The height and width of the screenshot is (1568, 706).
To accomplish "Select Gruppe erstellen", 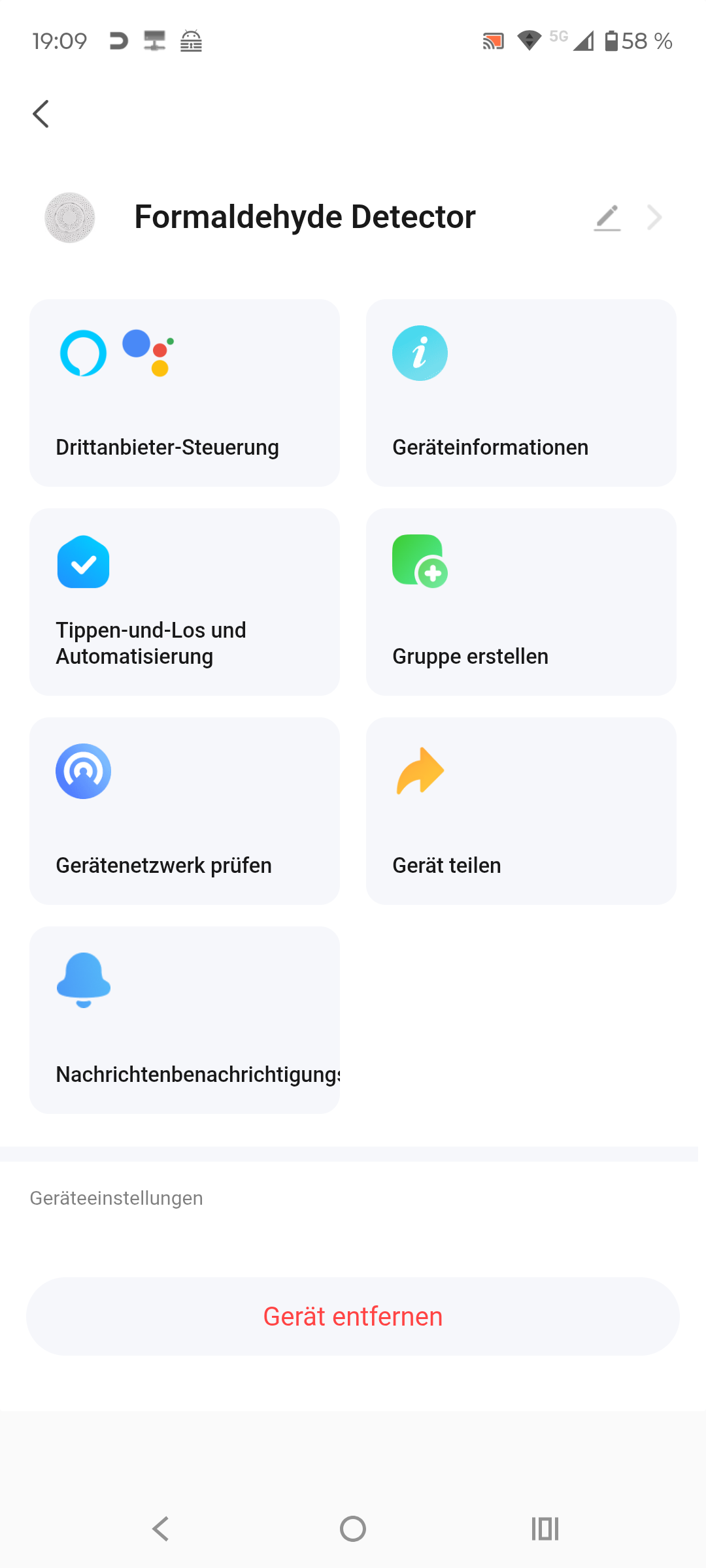I will [521, 602].
